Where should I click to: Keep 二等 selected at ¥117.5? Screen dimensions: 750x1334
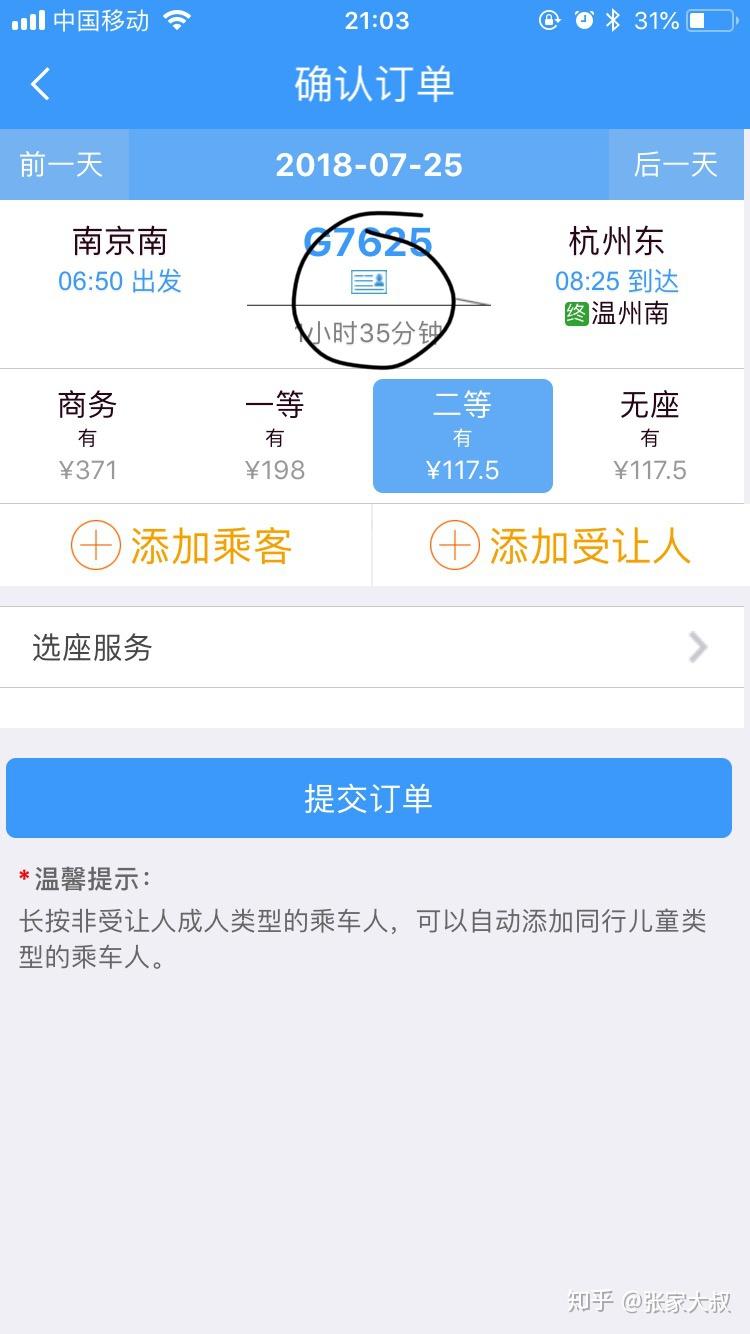(x=462, y=435)
